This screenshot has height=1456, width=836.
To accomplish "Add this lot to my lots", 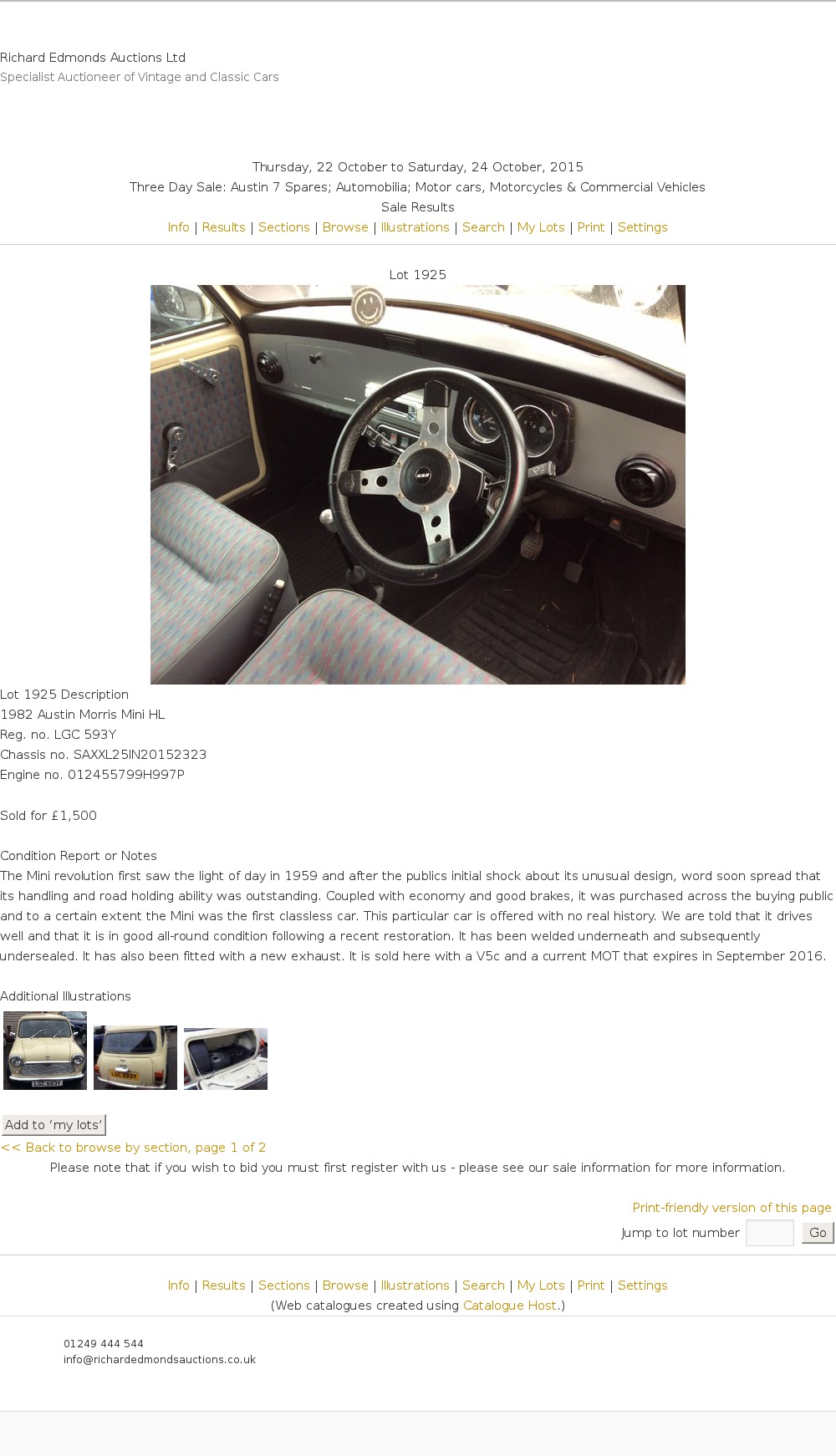I will click(54, 1125).
